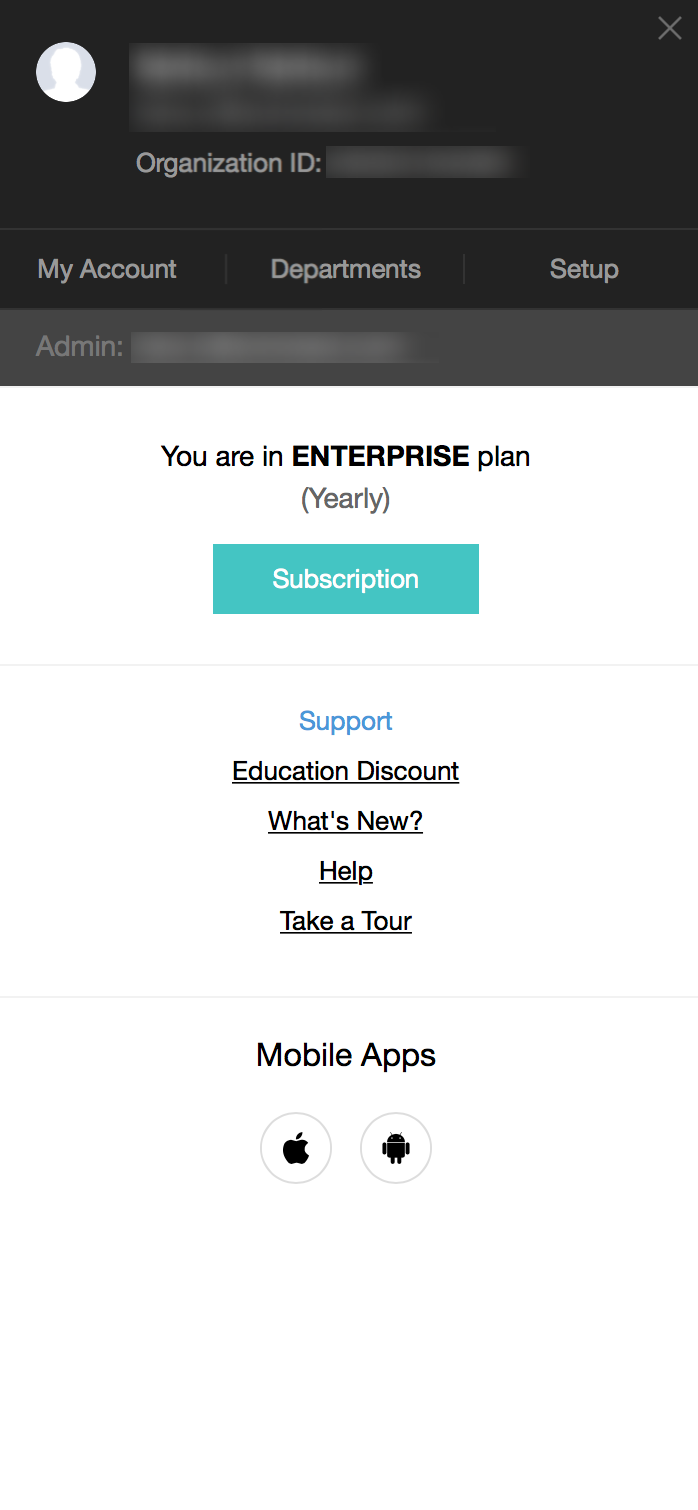698x1510 pixels.
Task: Tap the profile avatar picture
Action: 66,72
